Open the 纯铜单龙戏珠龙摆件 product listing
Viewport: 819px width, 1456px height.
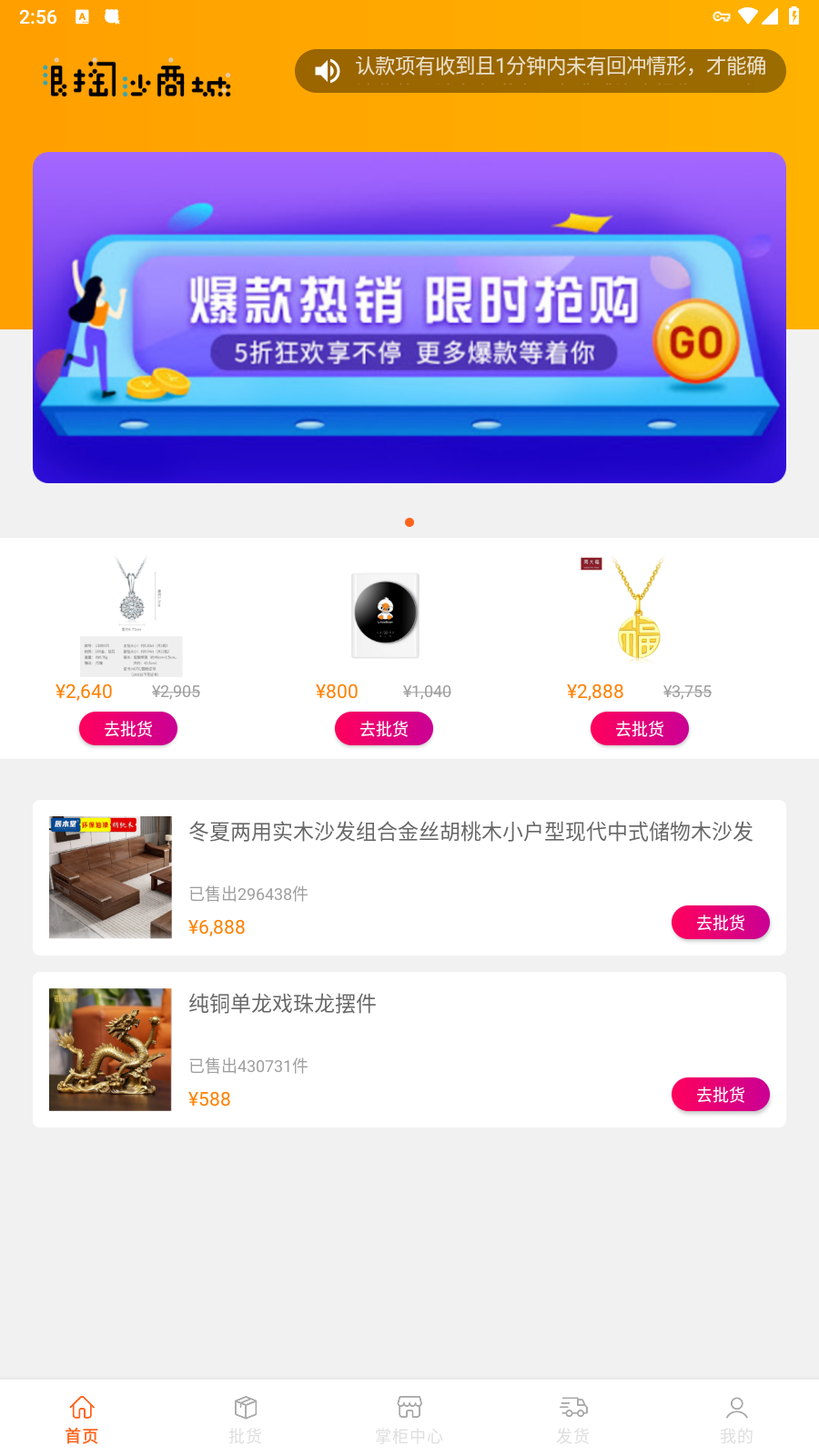coord(282,1004)
